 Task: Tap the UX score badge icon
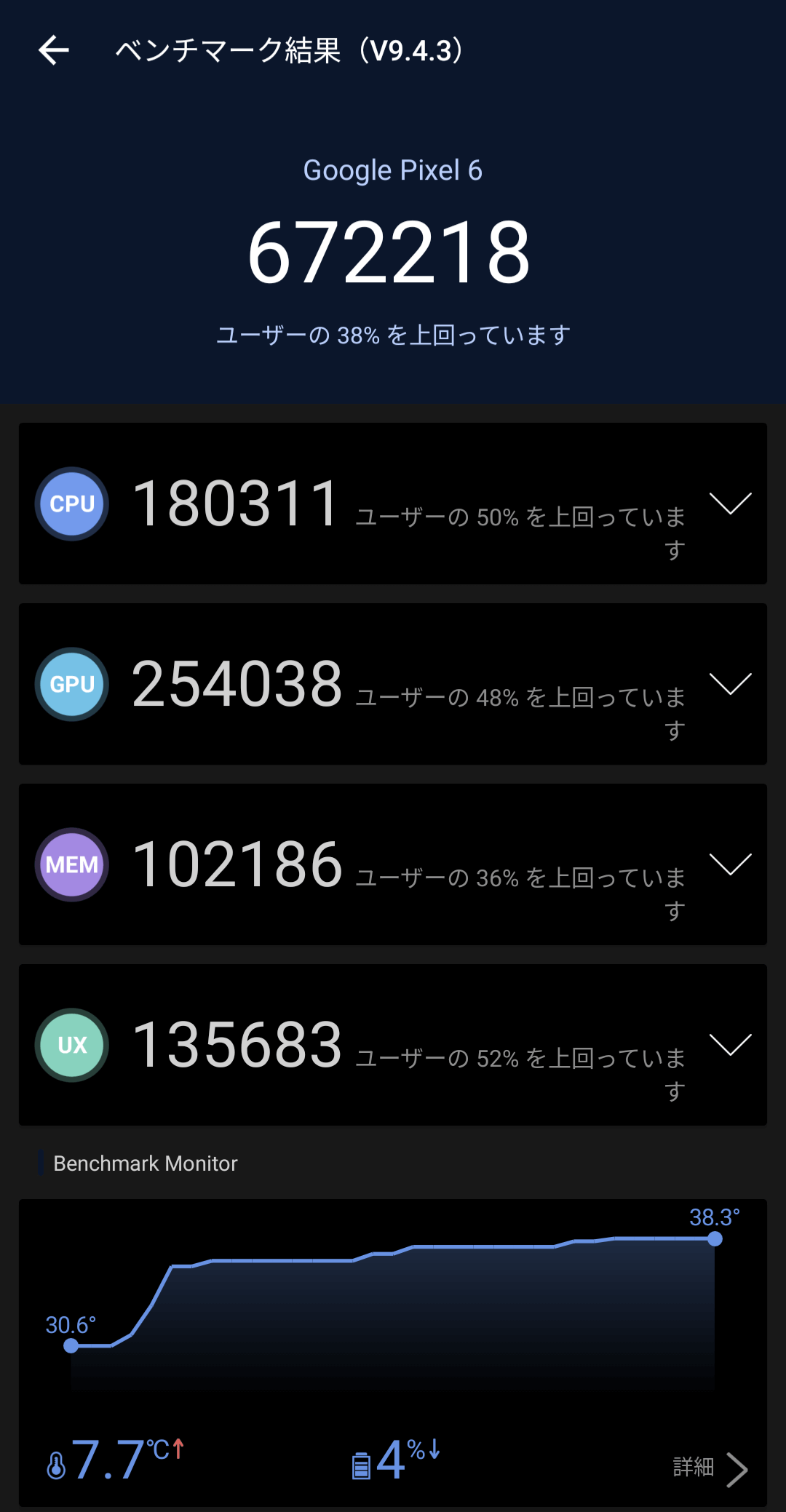pyautogui.click(x=71, y=1045)
